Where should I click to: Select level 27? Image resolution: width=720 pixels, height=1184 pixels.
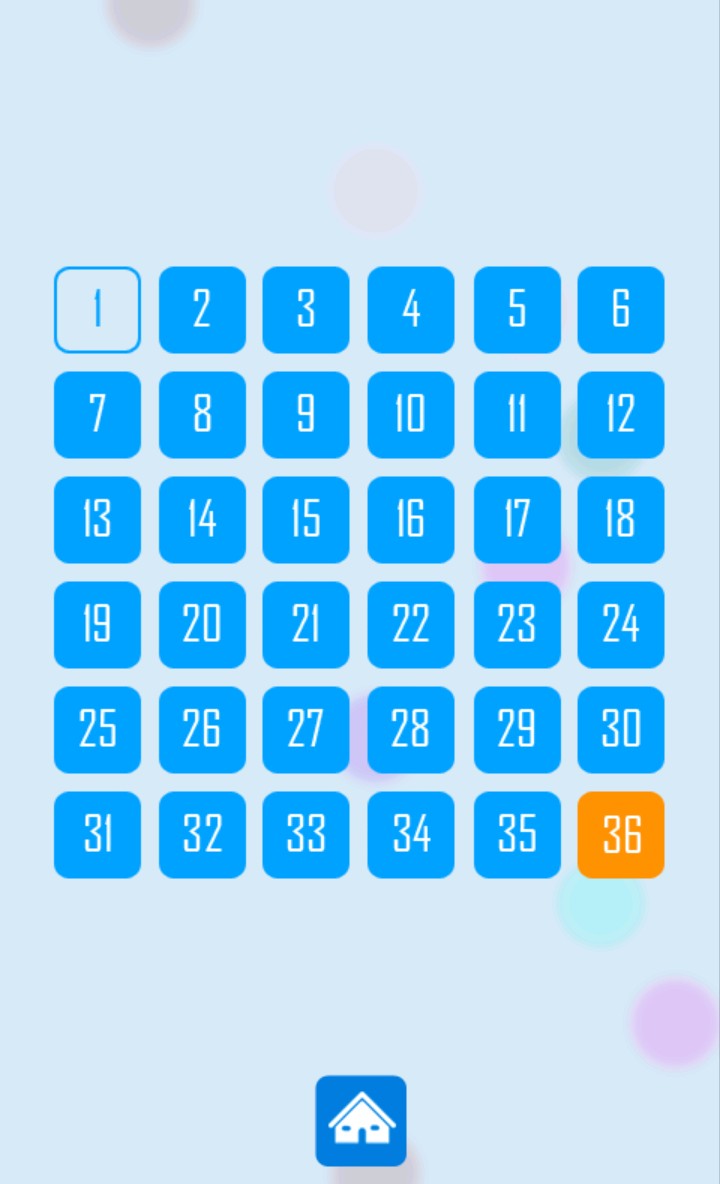click(x=306, y=729)
